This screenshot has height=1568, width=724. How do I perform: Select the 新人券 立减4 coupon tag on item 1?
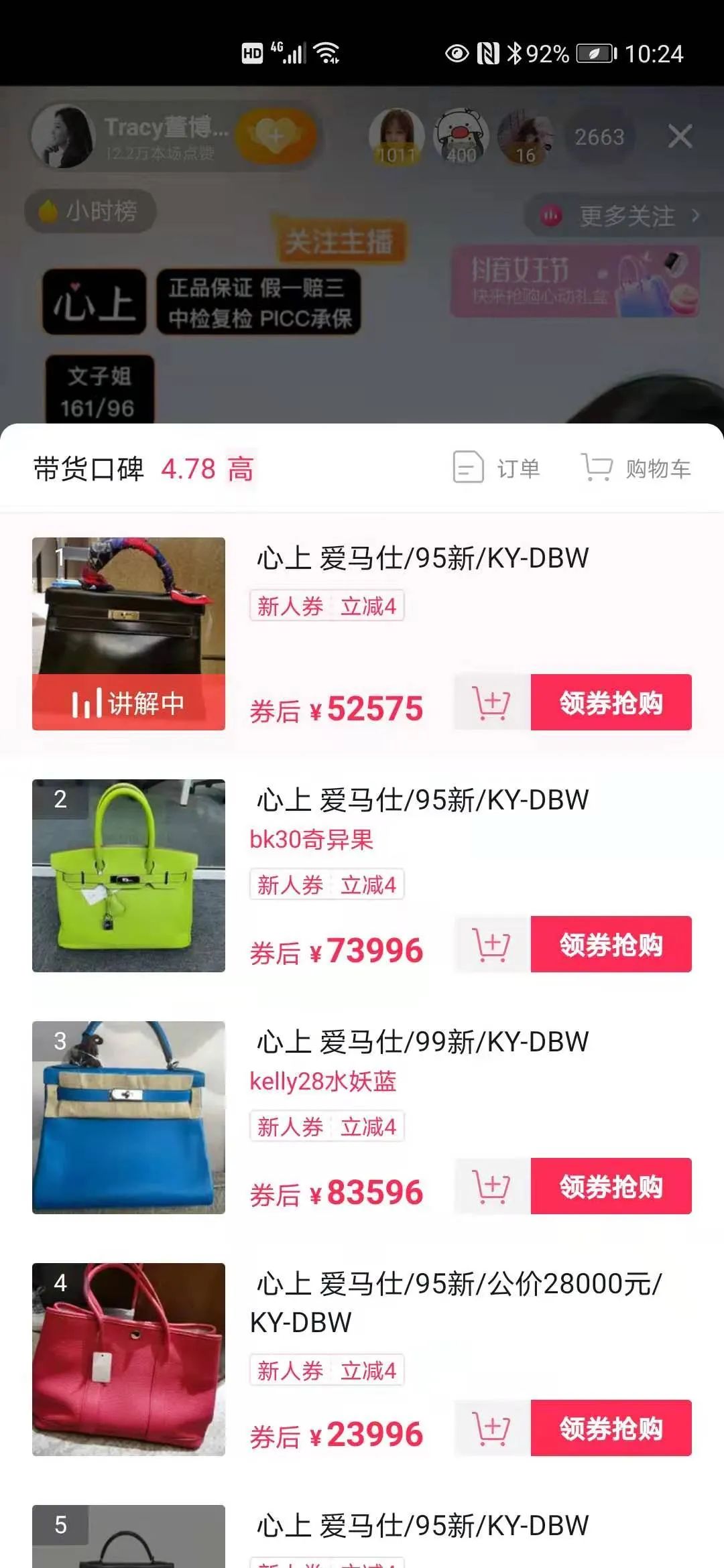pyautogui.click(x=326, y=606)
